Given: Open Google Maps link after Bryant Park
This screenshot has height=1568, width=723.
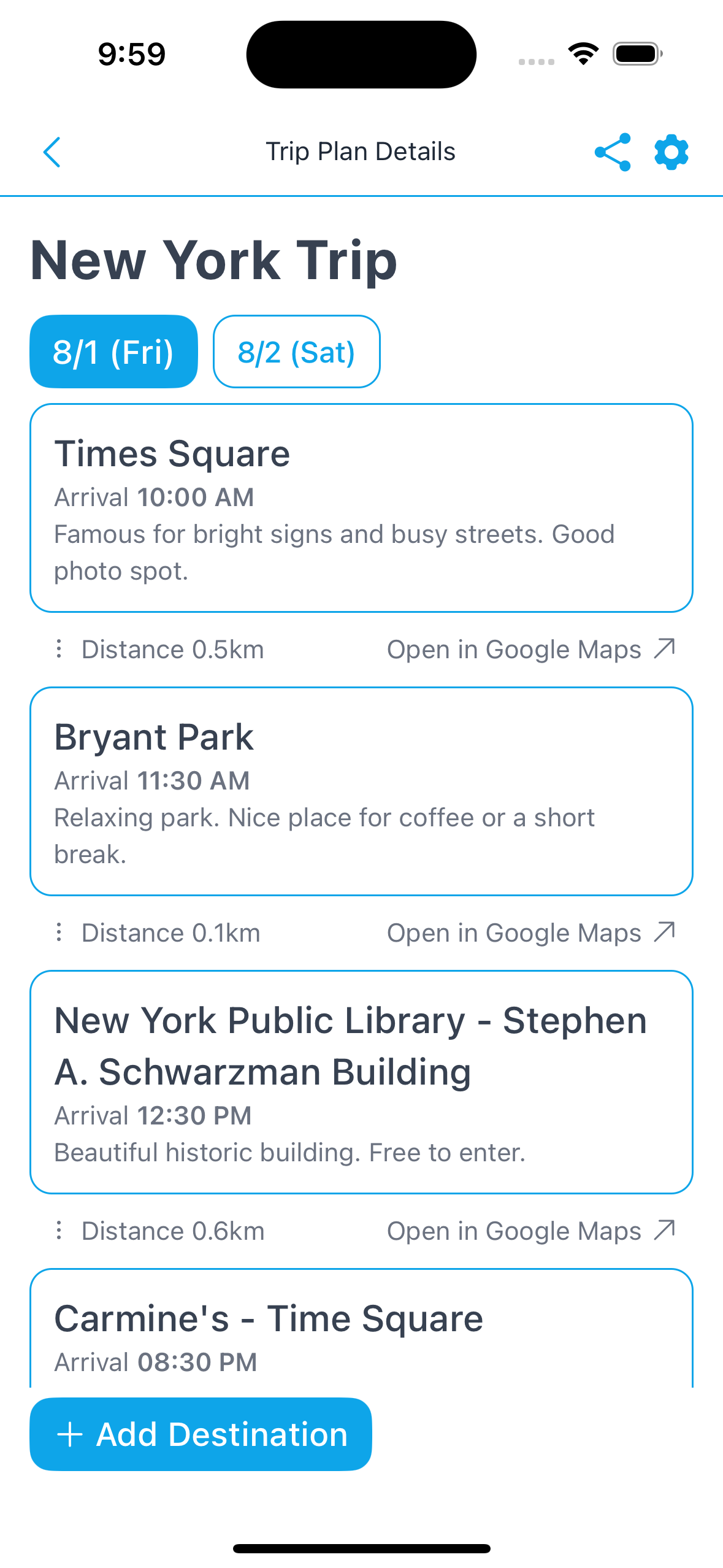Looking at the screenshot, I should (530, 932).
